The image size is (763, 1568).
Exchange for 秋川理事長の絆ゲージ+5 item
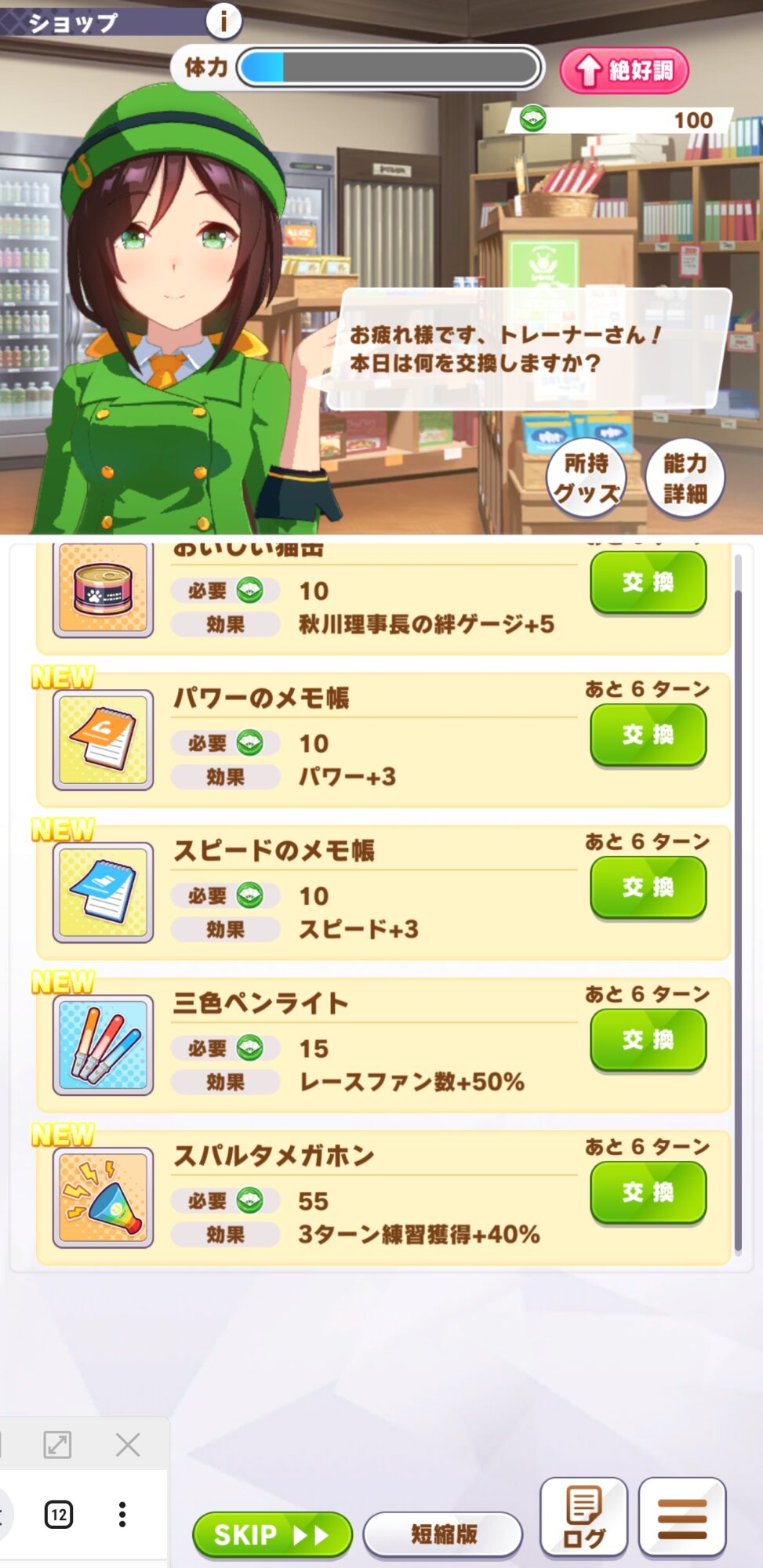[648, 583]
